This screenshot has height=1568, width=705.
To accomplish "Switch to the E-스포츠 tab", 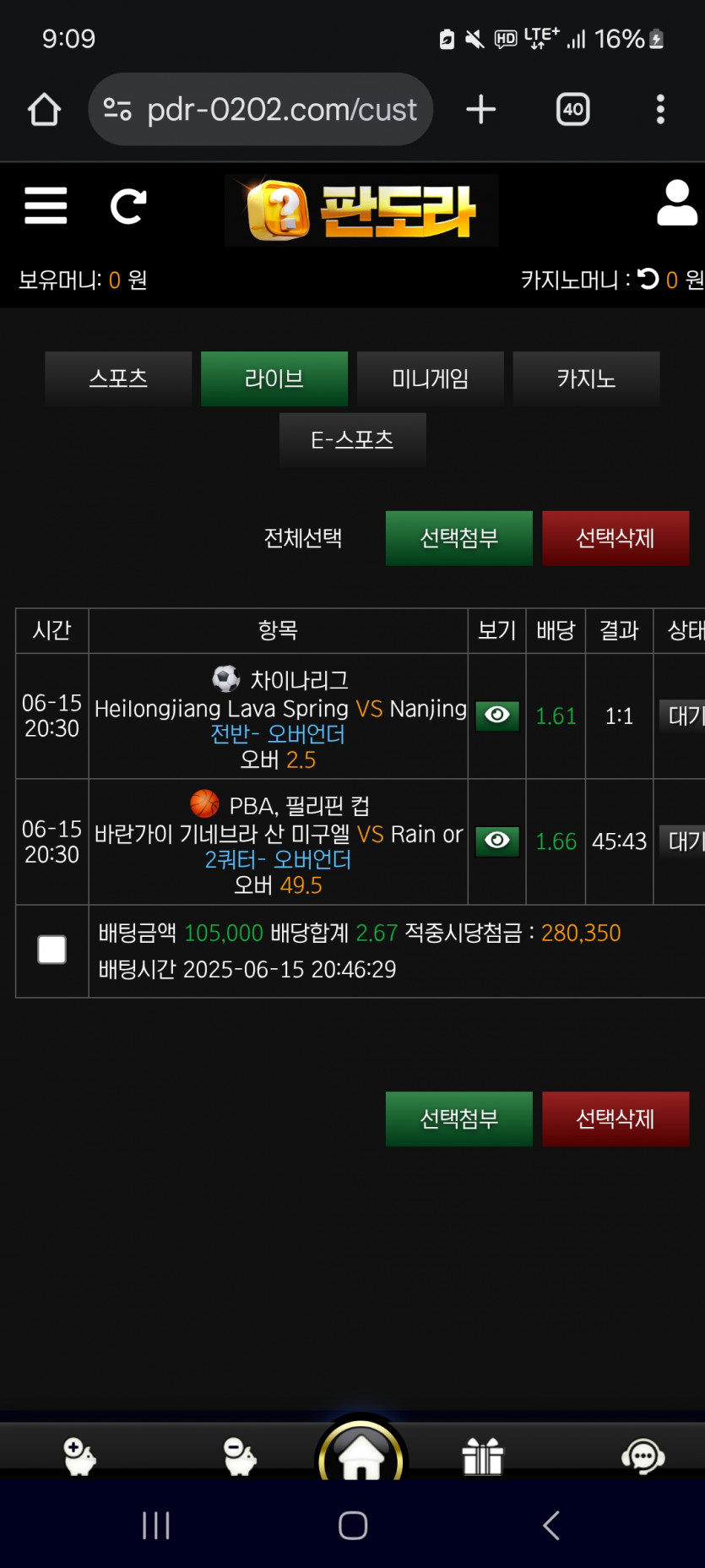I will (353, 440).
